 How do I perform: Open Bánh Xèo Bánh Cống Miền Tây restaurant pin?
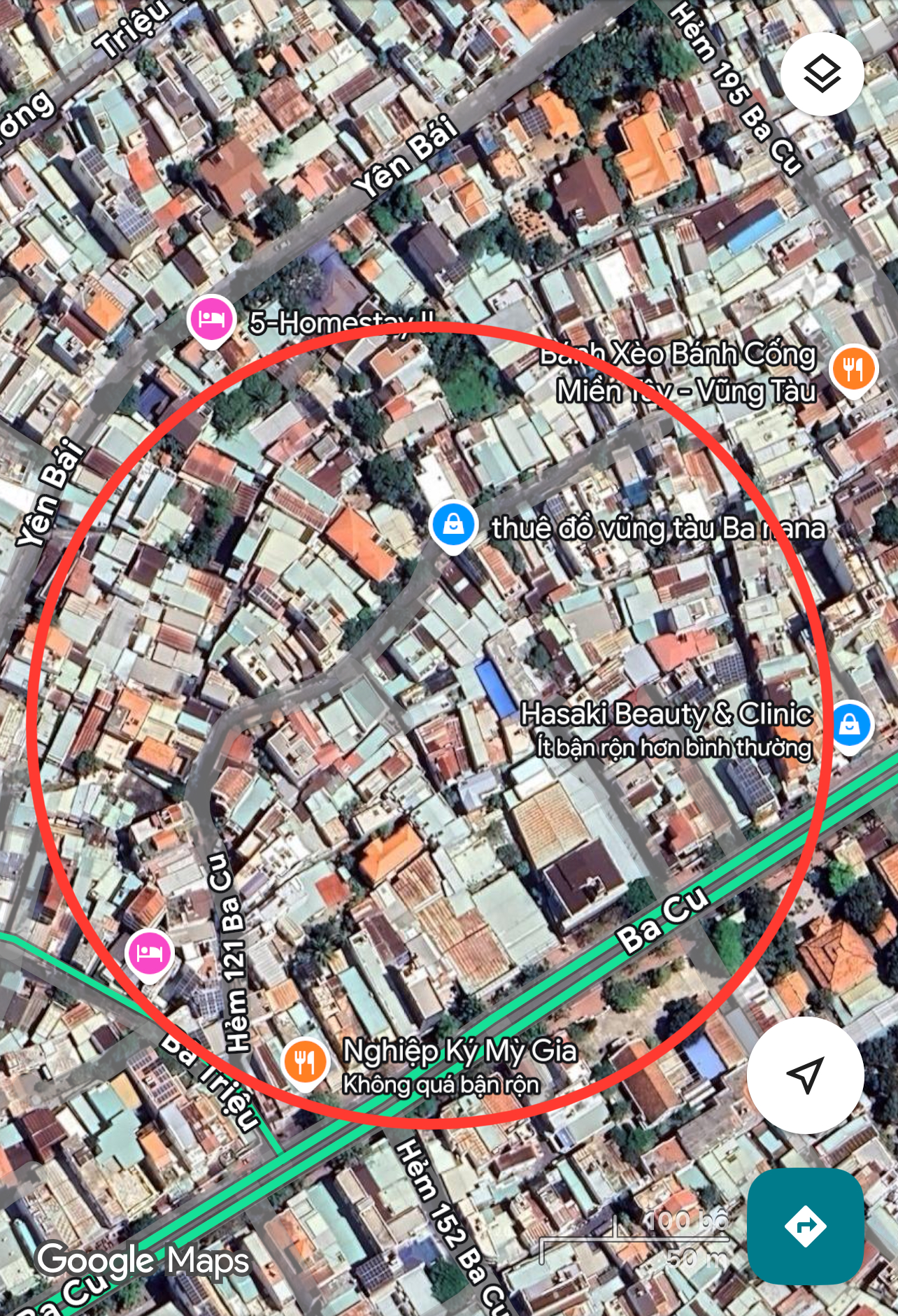coord(853,369)
